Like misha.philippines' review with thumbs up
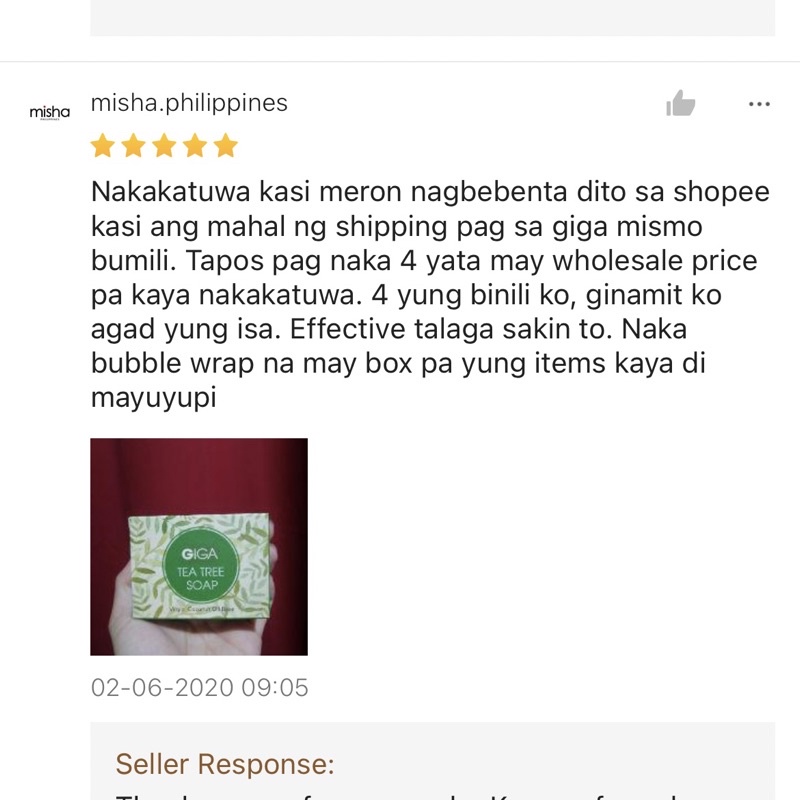The width and height of the screenshot is (800, 800). (681, 103)
